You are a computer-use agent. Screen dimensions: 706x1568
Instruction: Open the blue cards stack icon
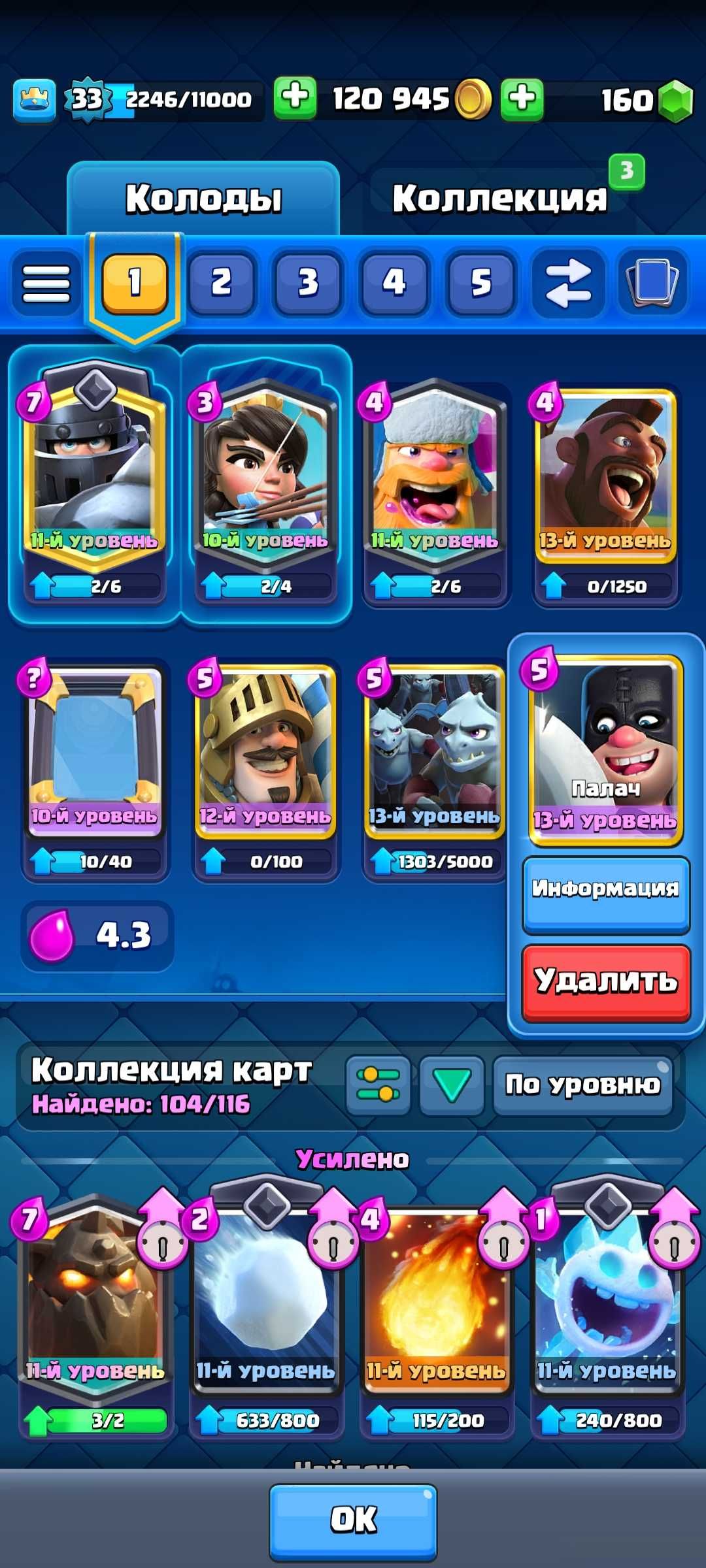[652, 284]
